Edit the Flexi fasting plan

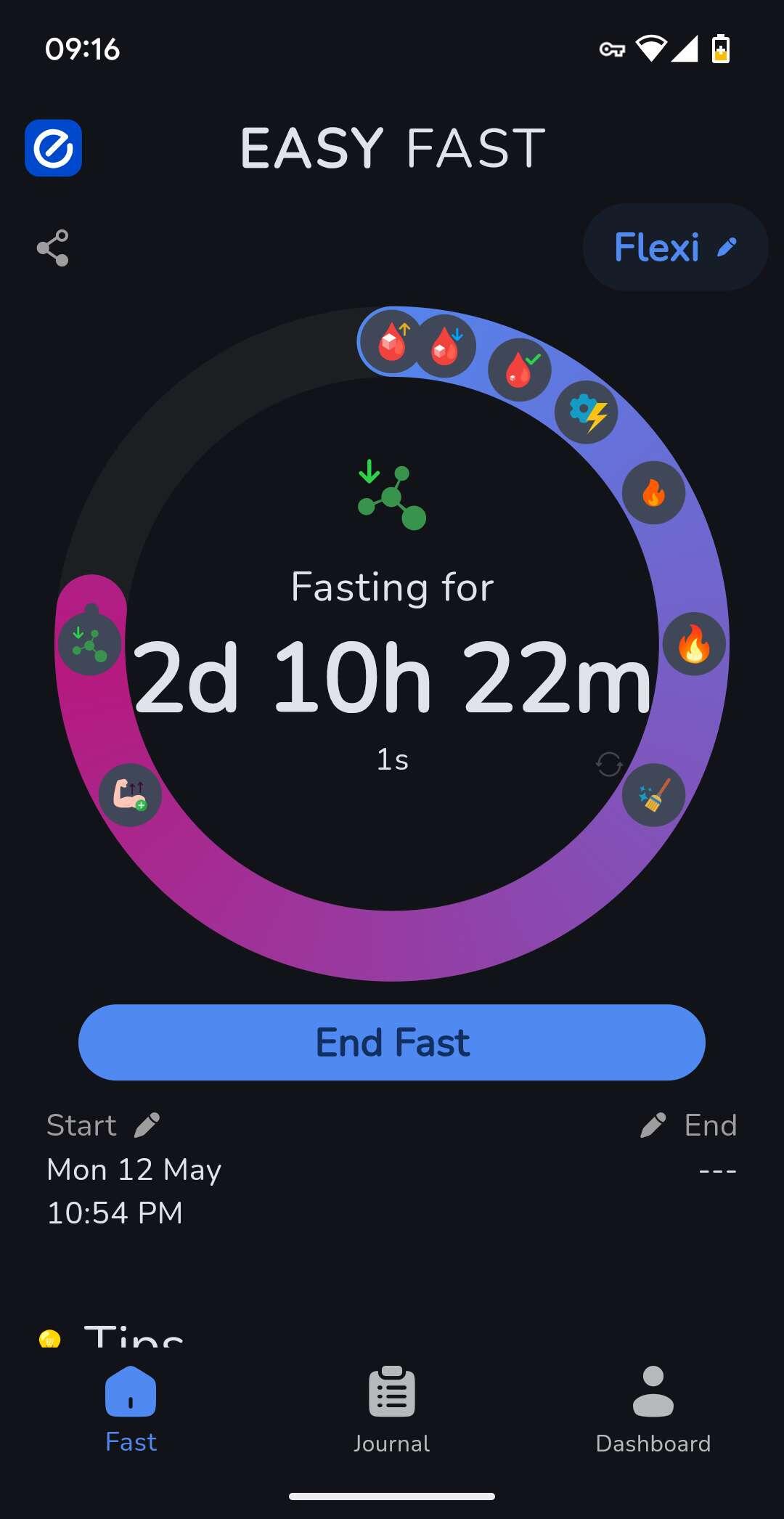pyautogui.click(x=674, y=248)
